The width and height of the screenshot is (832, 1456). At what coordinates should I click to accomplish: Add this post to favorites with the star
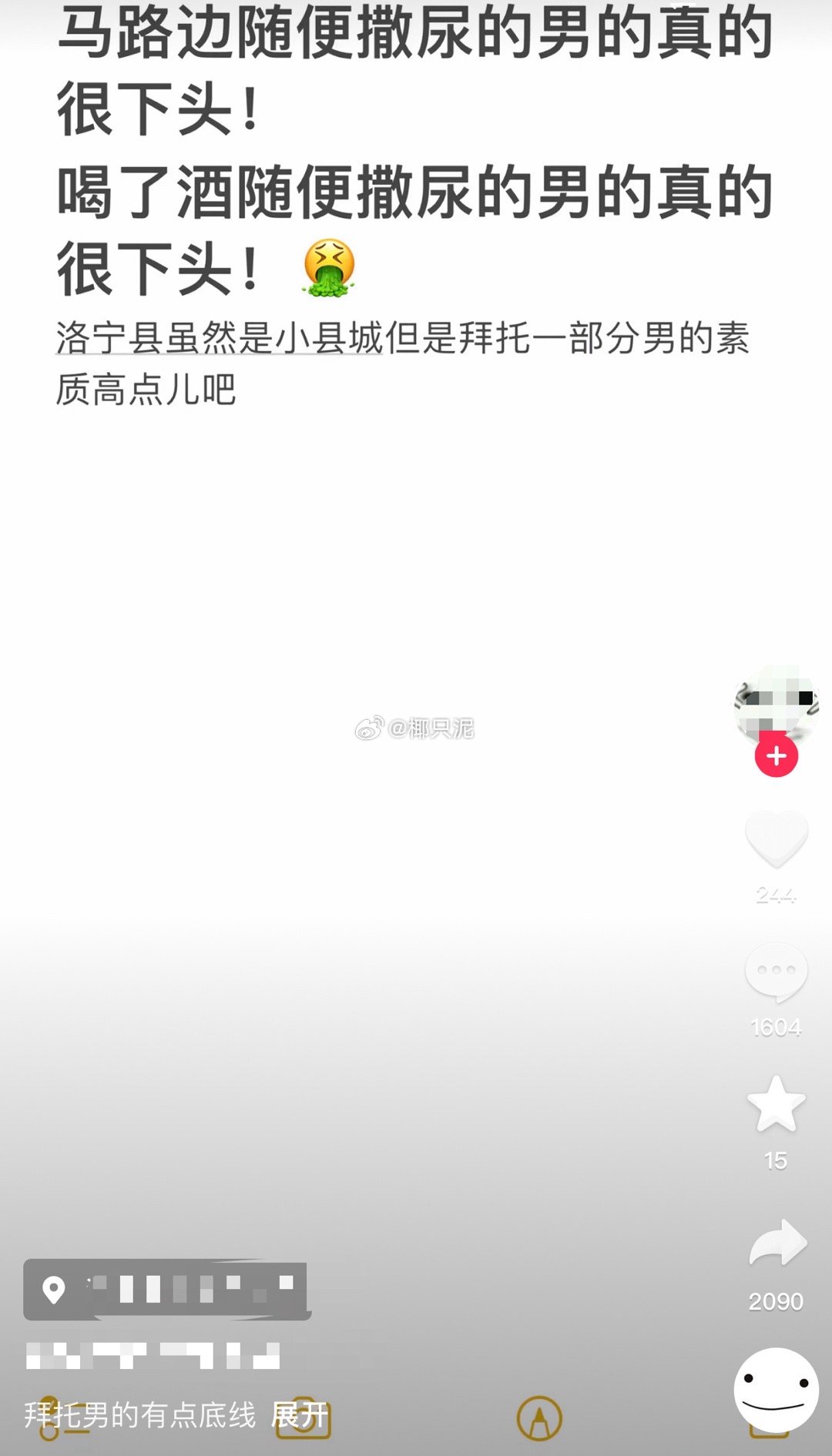(x=776, y=1106)
